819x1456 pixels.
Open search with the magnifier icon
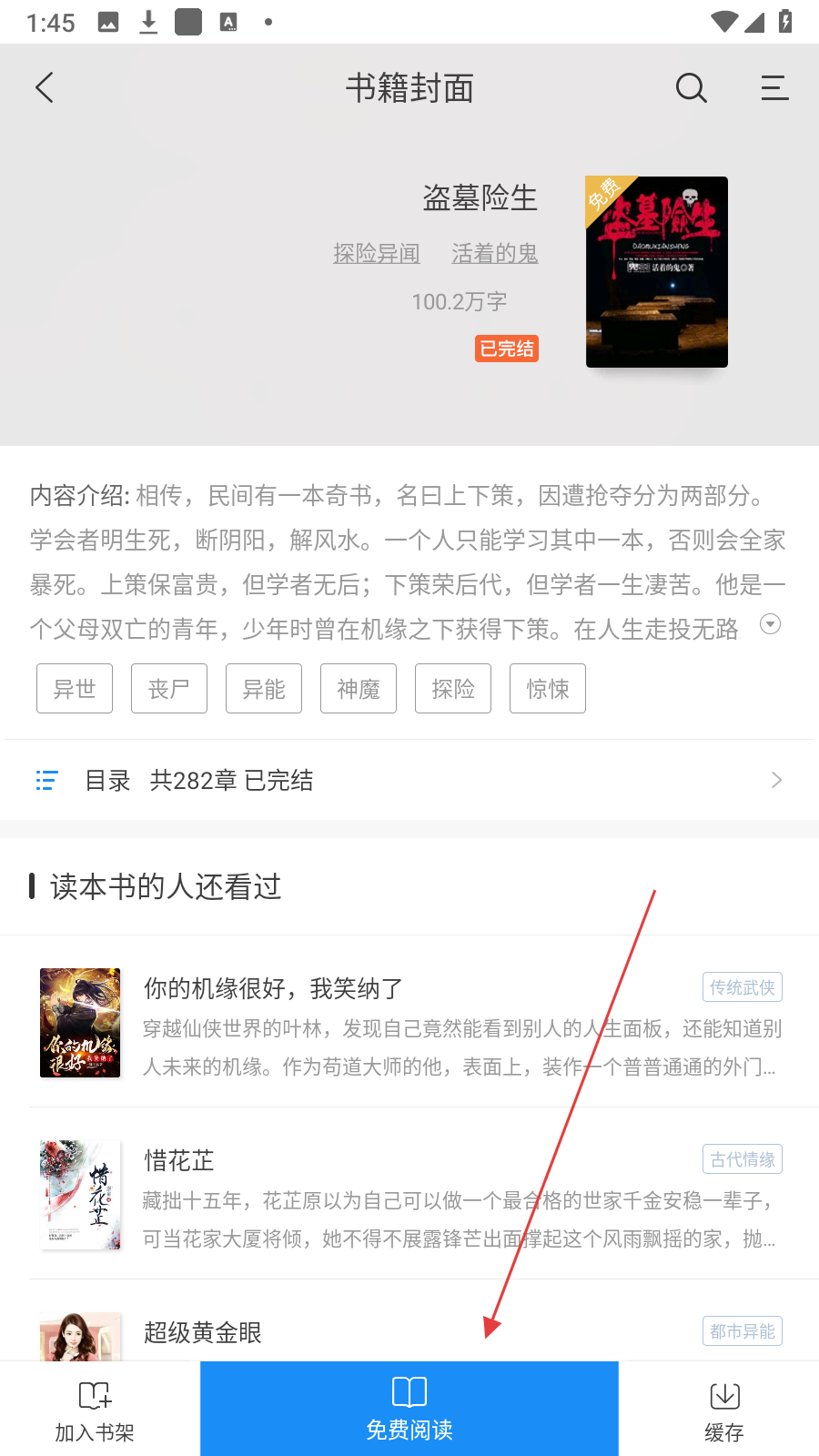coord(691,88)
